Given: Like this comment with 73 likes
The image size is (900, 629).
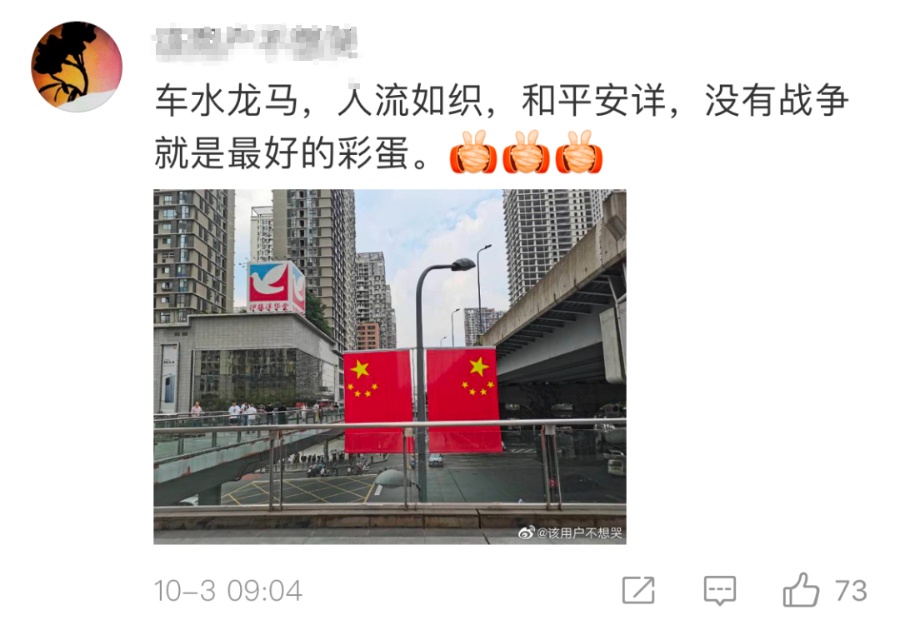Looking at the screenshot, I should [x=801, y=590].
